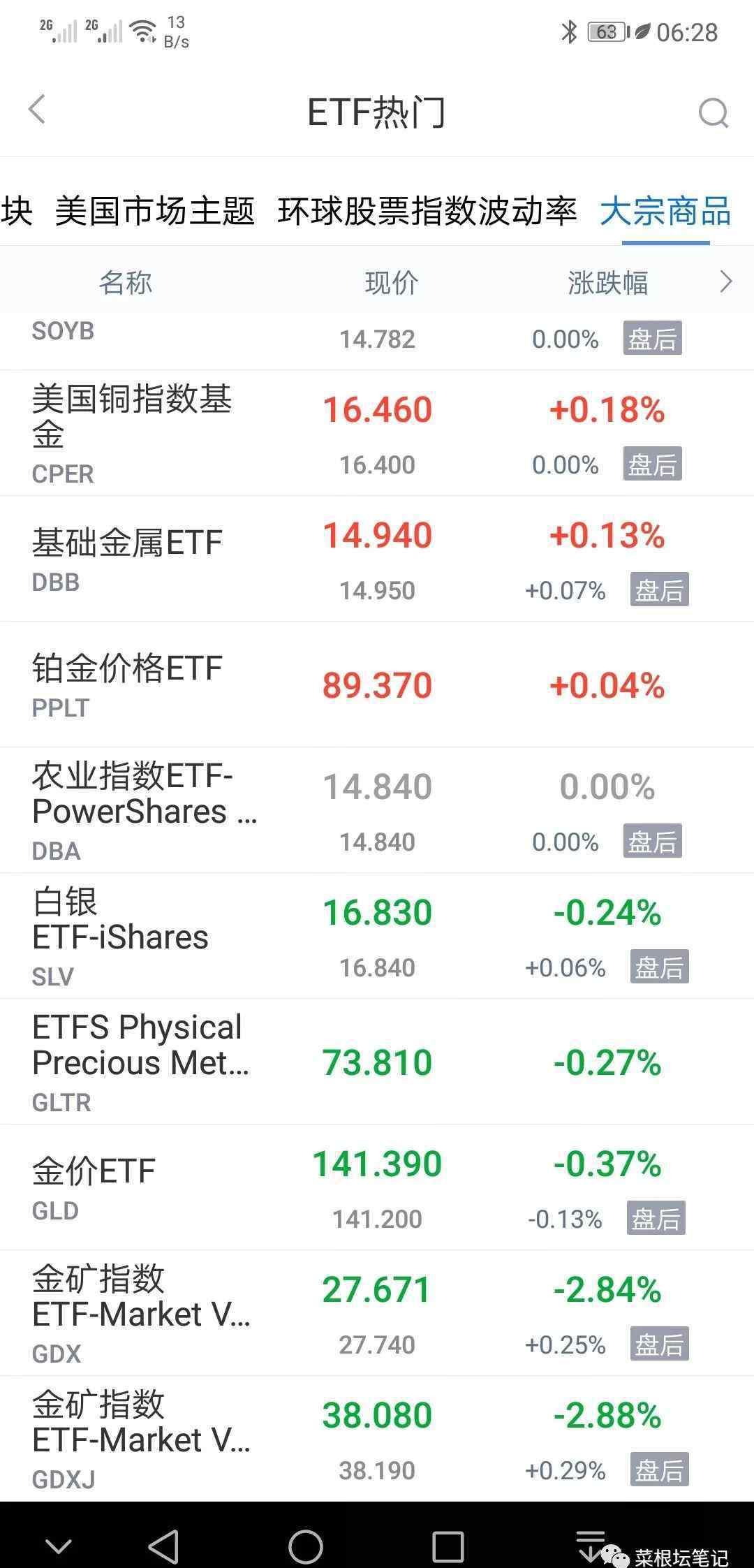The height and width of the screenshot is (1568, 754).
Task: Open 美国铜指数基金 CPER row
Action: point(377,433)
